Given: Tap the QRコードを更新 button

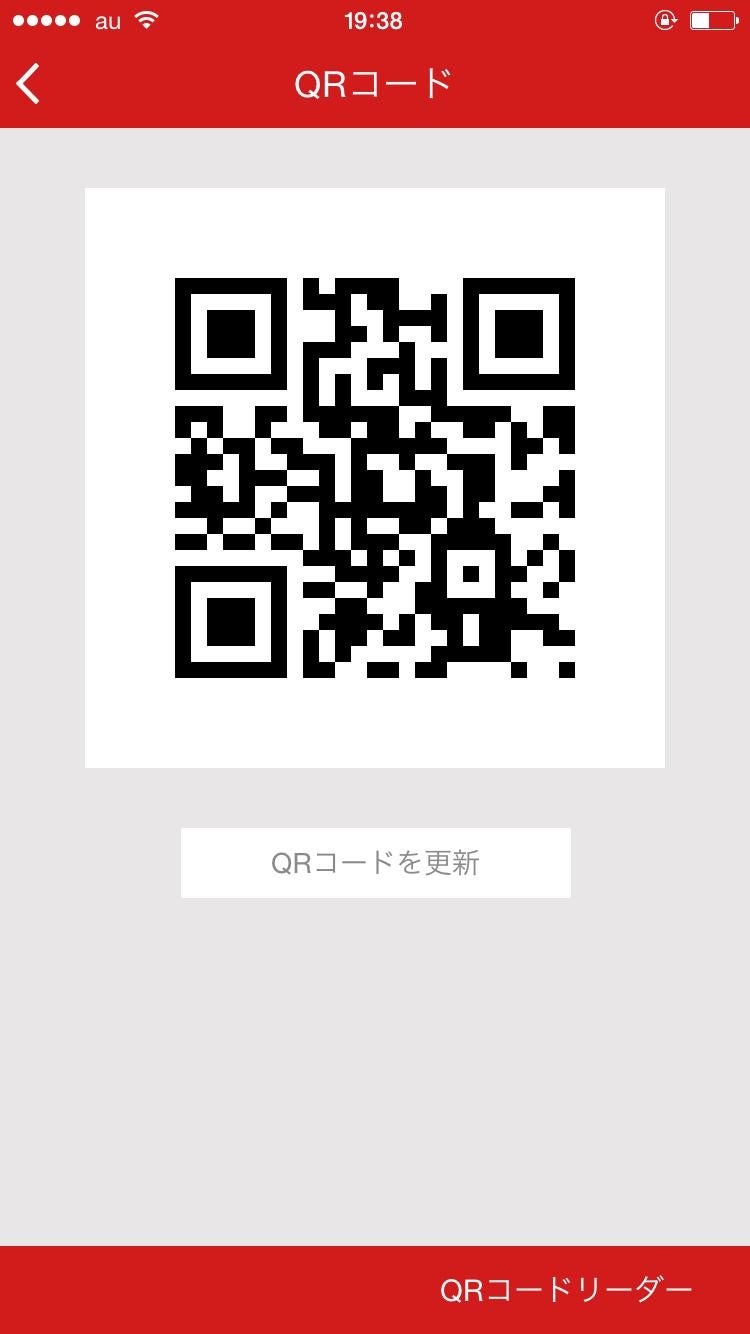Looking at the screenshot, I should coord(375,862).
